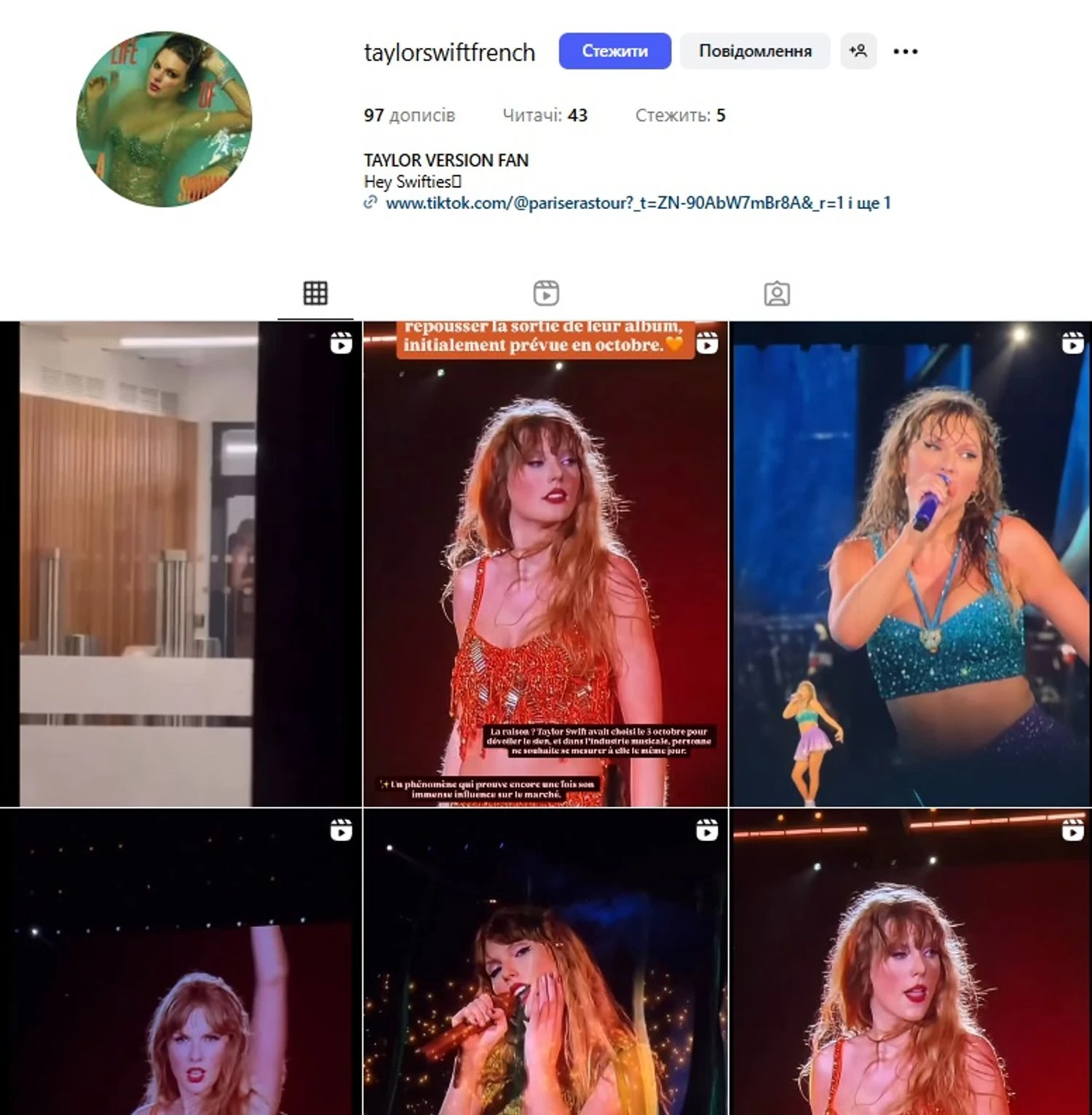Open the reel with French album text

pos(545,564)
